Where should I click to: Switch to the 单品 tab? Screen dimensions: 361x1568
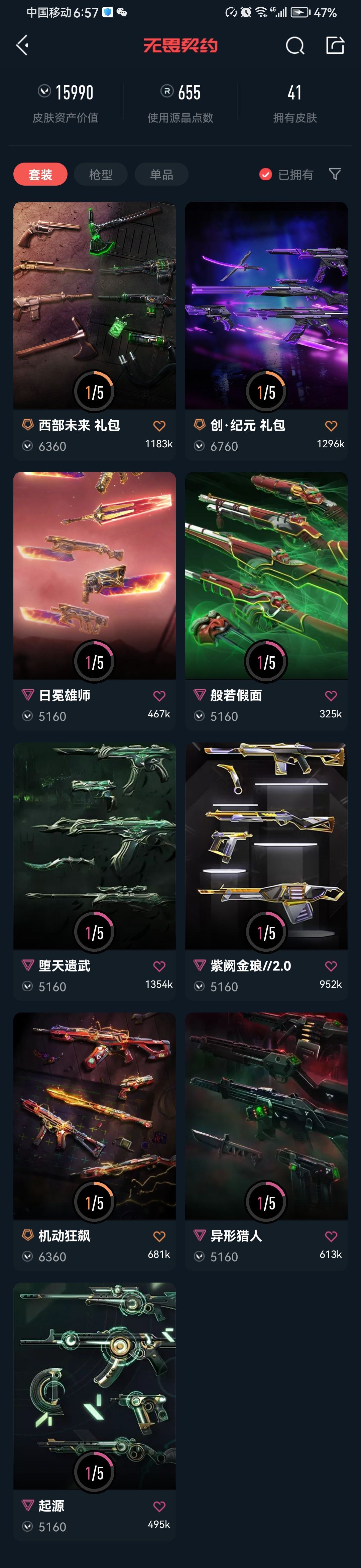[x=161, y=175]
